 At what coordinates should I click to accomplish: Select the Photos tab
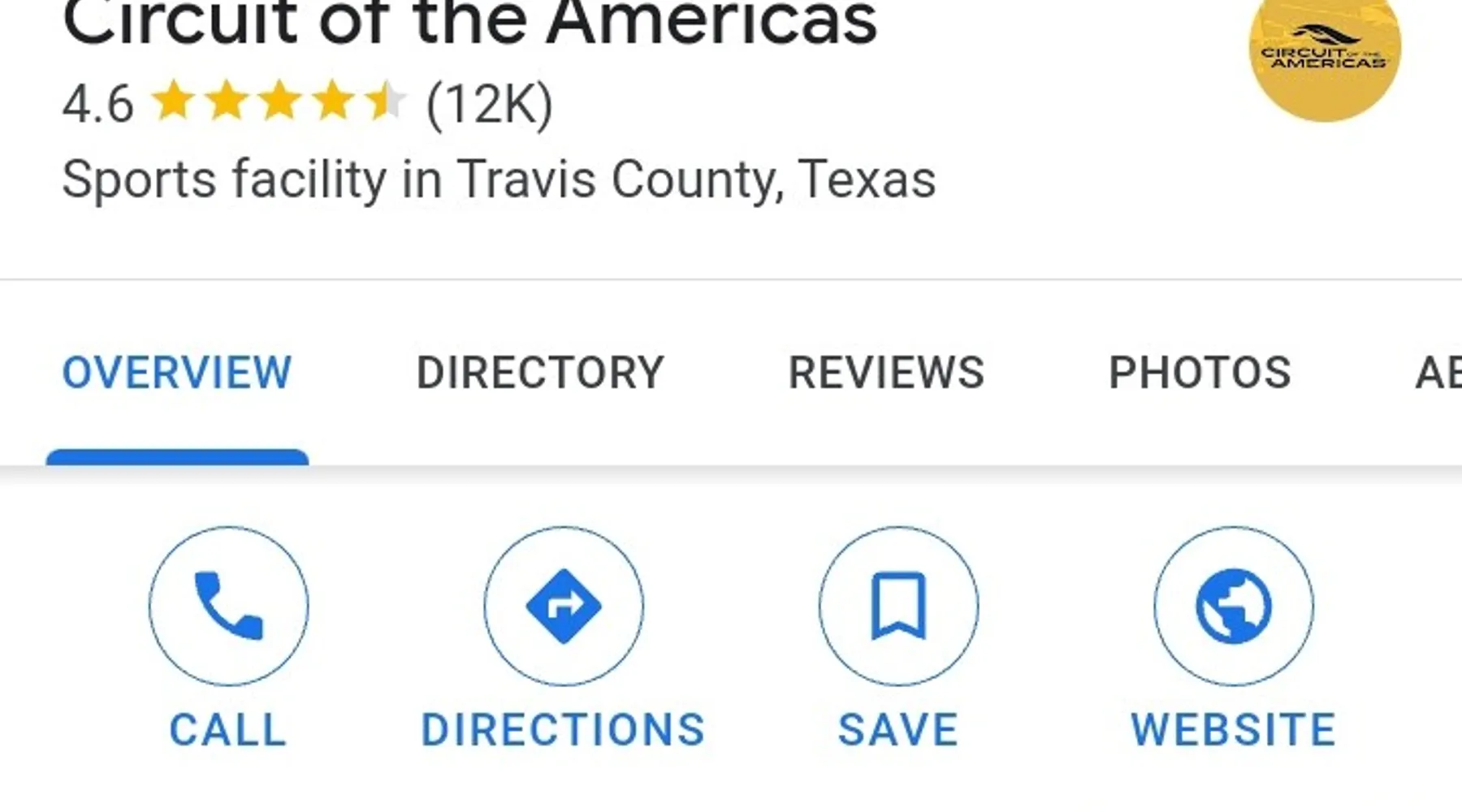tap(1200, 374)
